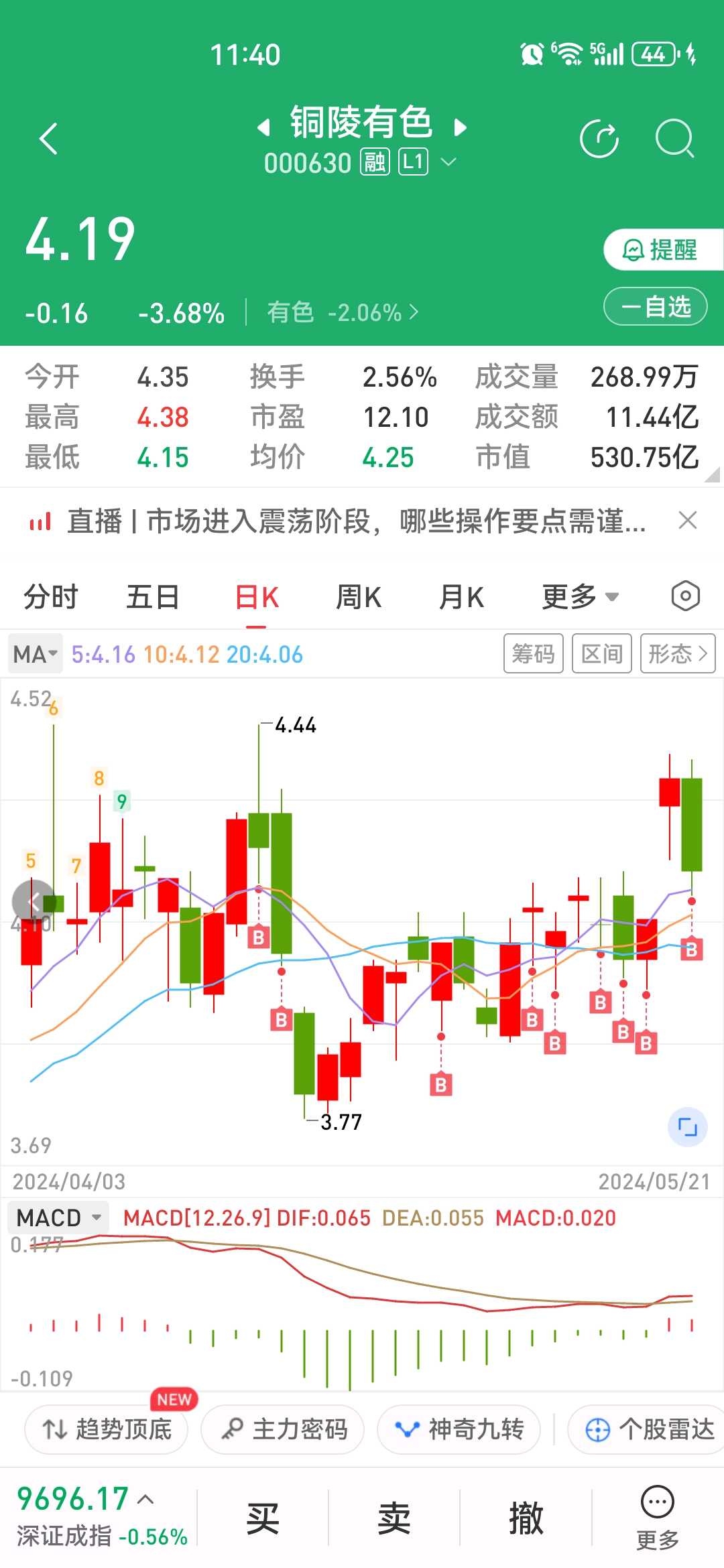Enable 筹码 chip distribution overlay
This screenshot has width=724, height=1568.
tap(533, 653)
